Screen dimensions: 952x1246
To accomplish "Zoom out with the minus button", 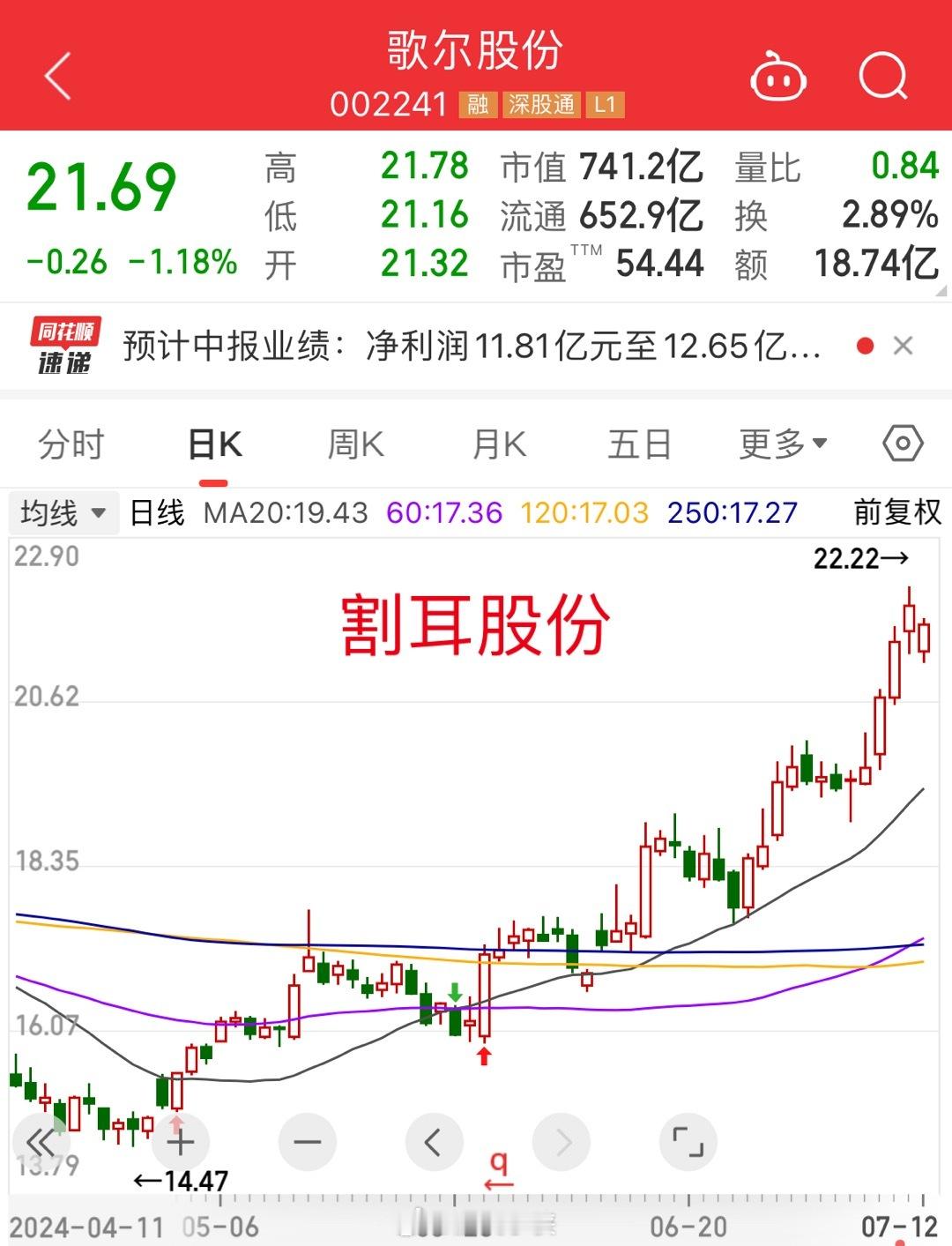I will tap(307, 1141).
